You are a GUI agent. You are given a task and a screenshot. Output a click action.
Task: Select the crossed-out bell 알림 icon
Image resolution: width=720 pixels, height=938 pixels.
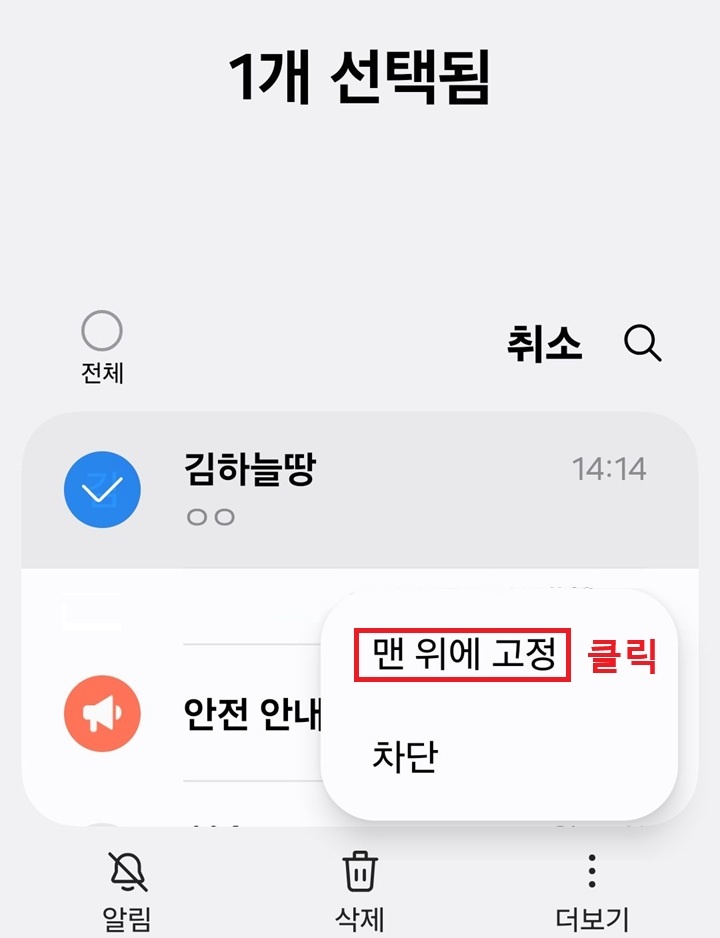123,873
